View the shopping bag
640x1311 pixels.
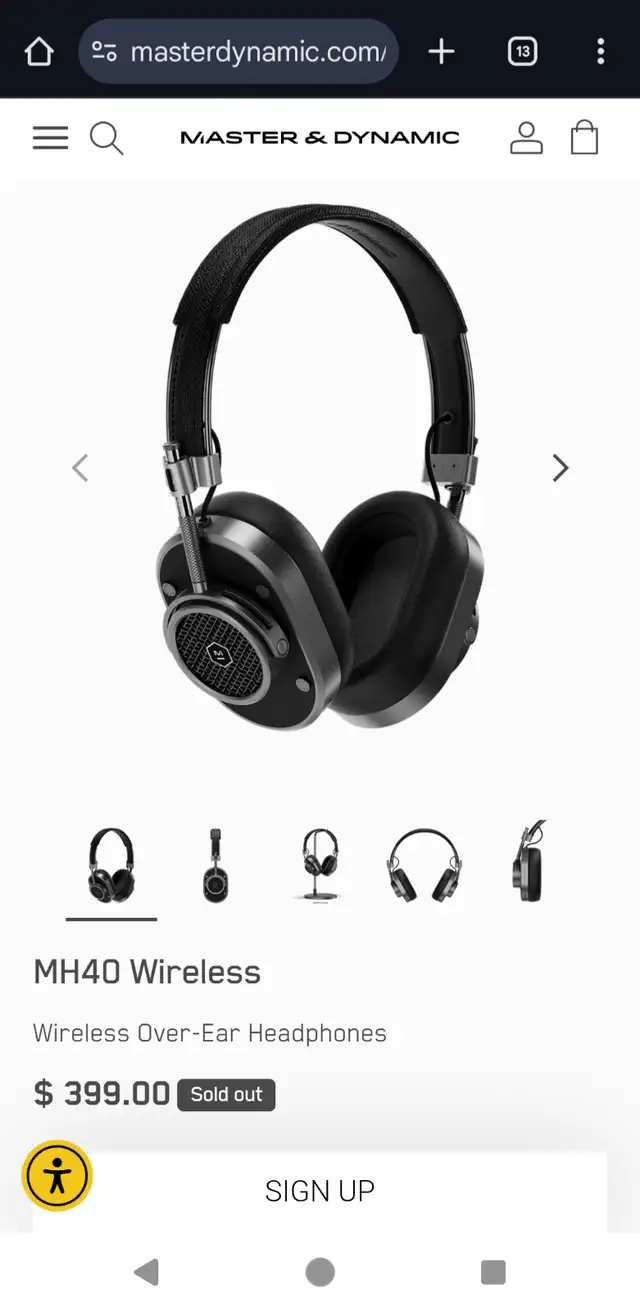(x=584, y=138)
